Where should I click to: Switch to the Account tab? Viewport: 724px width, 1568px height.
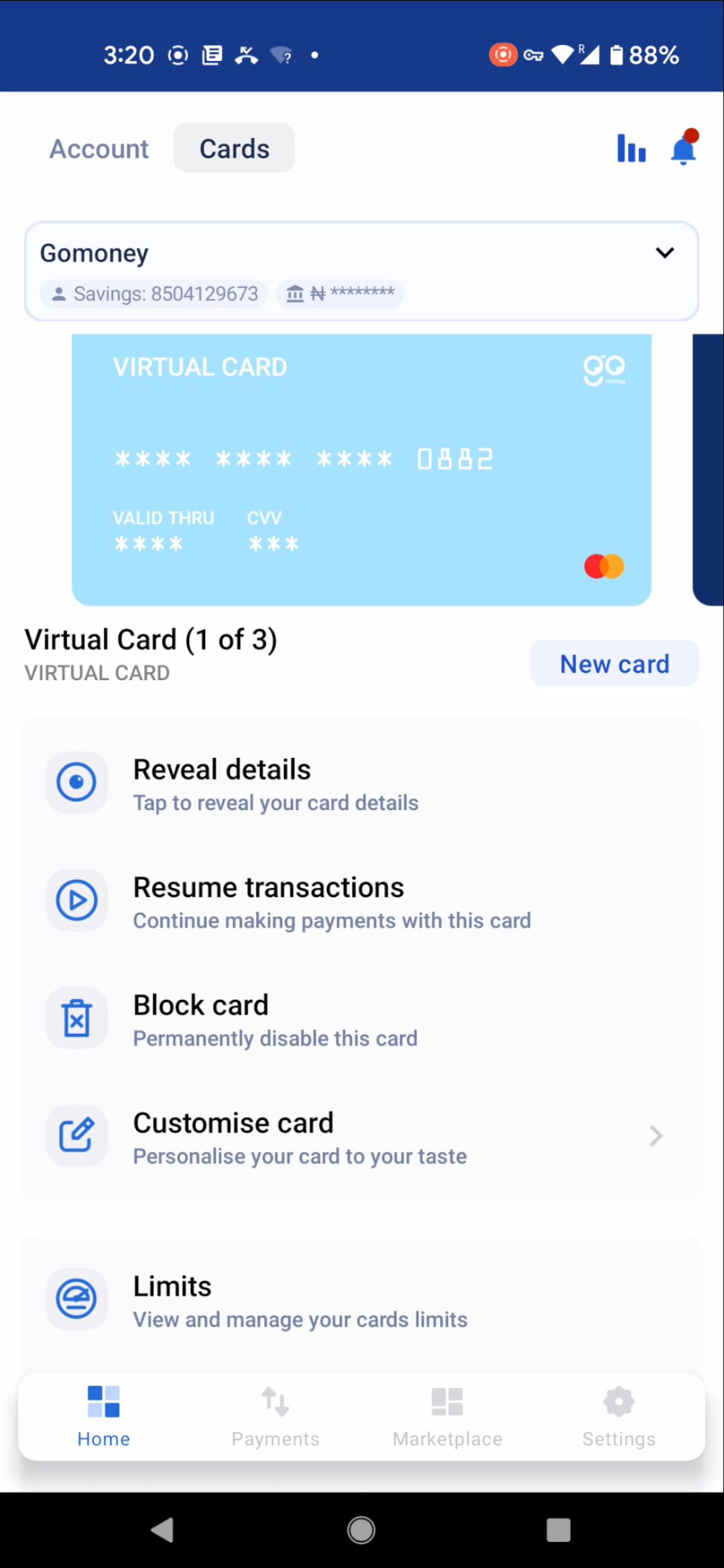(x=99, y=149)
